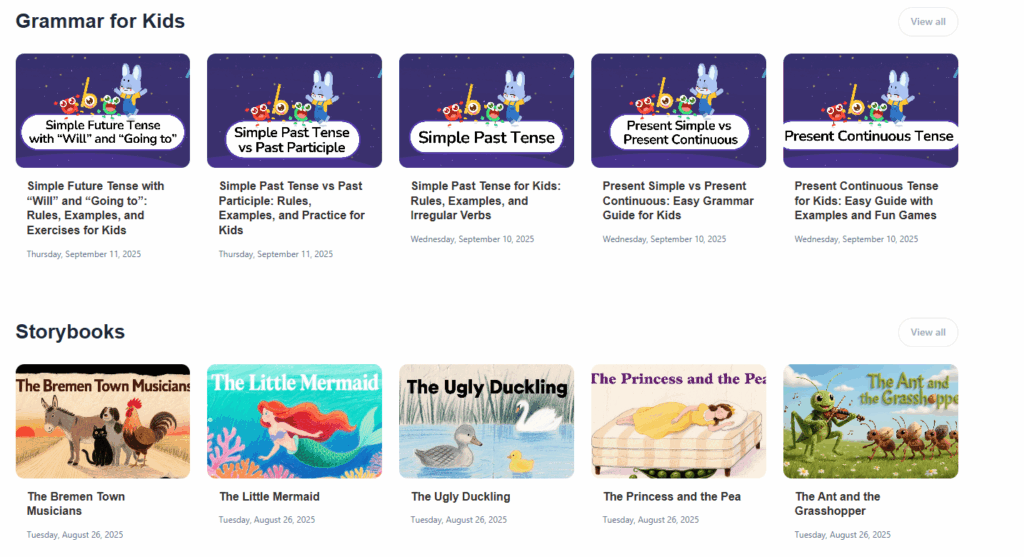
Task: Open The Little Mermaid storybook
Action: pos(294,421)
